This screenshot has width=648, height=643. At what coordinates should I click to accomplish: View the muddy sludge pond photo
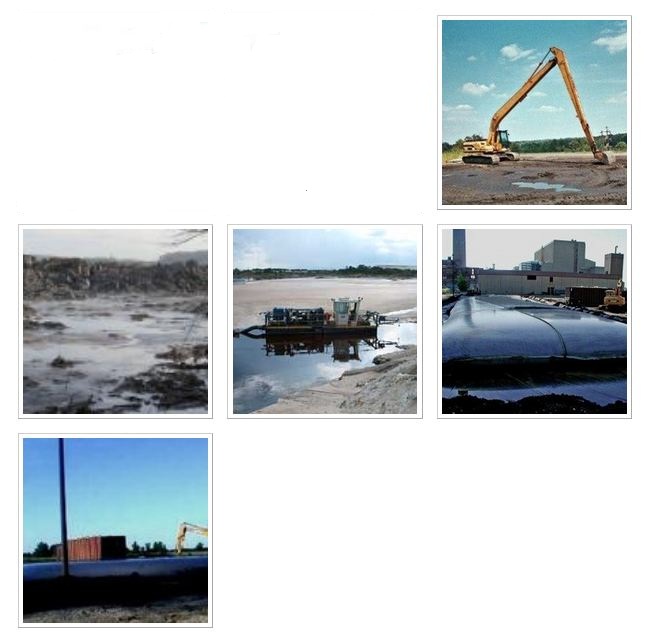click(x=115, y=321)
